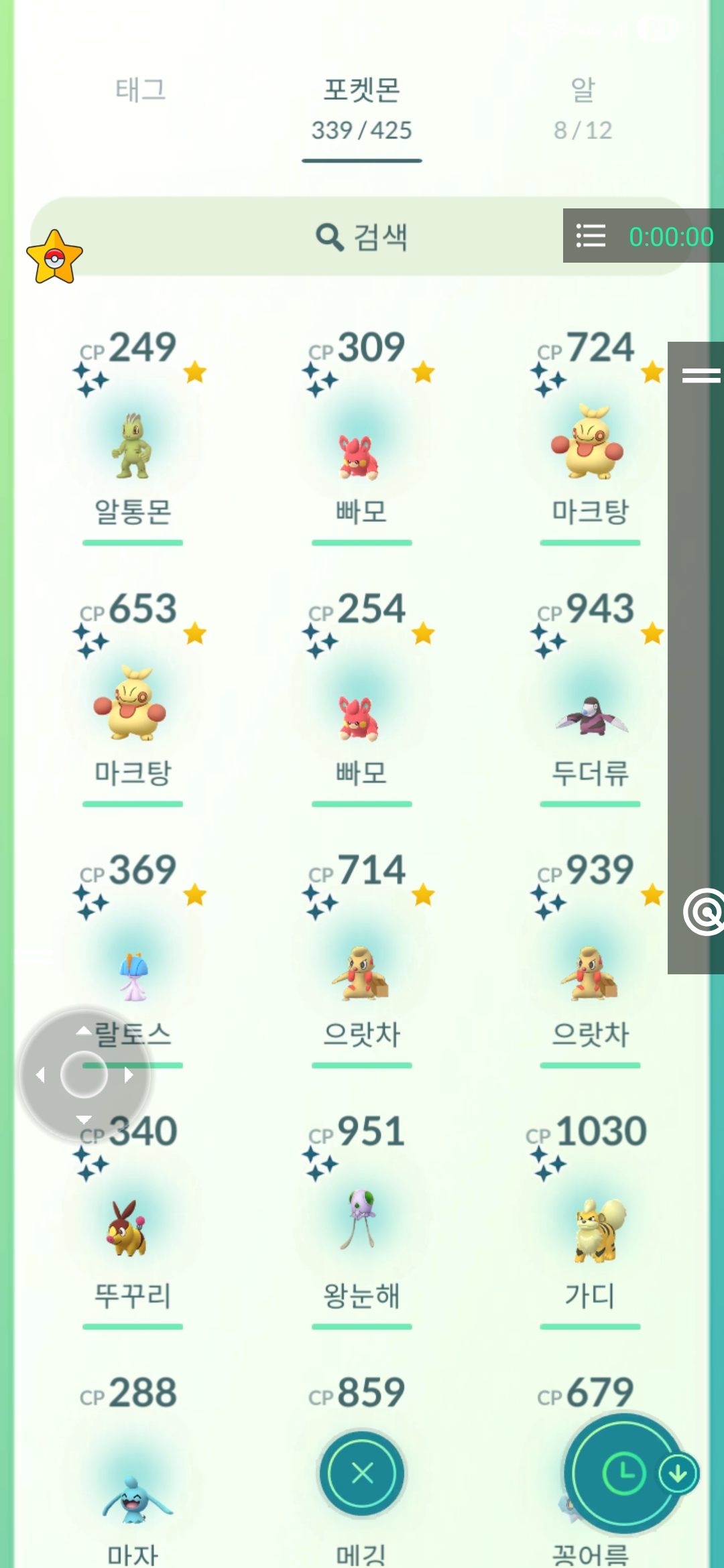Open the timer list overlay
Image resolution: width=724 pixels, height=1568 pixels.
591,236
